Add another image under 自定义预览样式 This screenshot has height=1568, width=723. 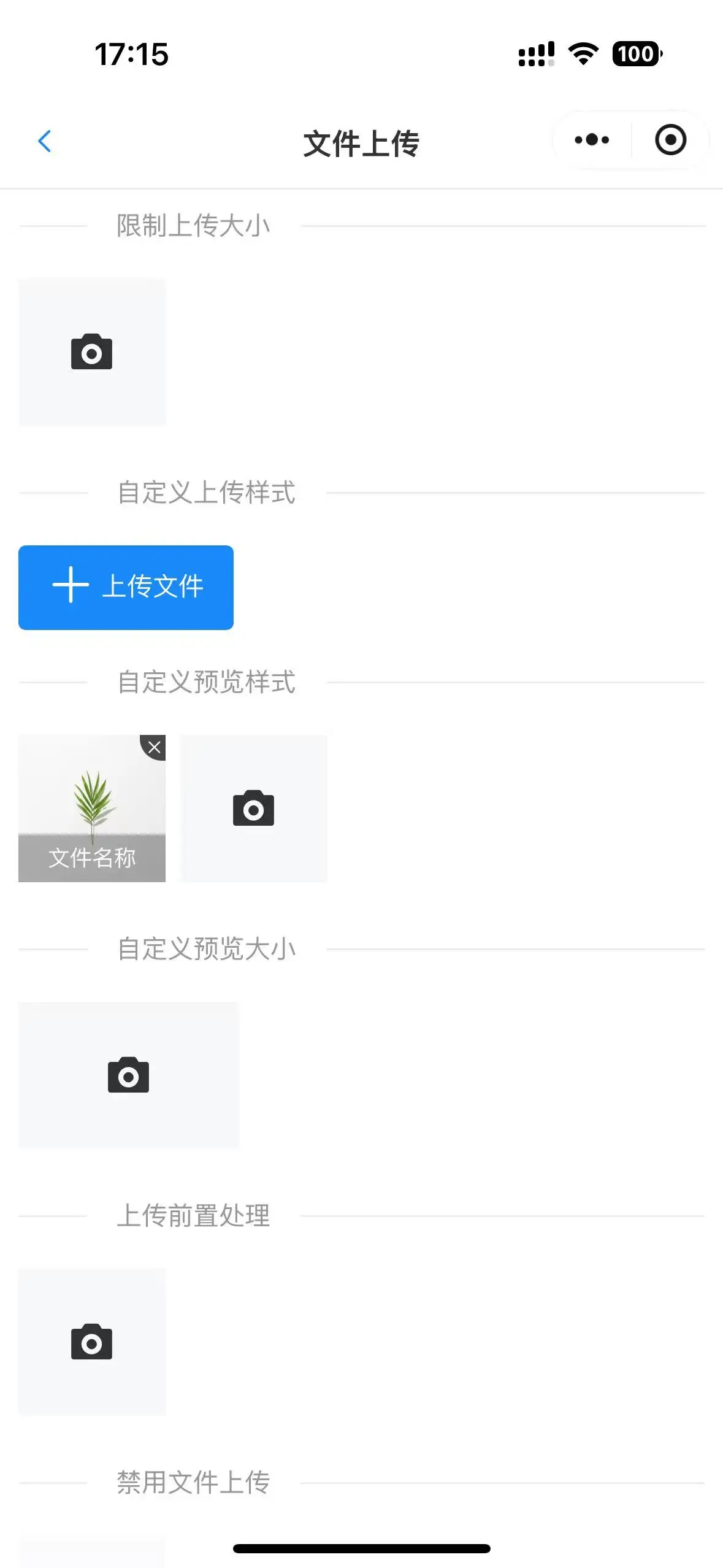click(253, 809)
